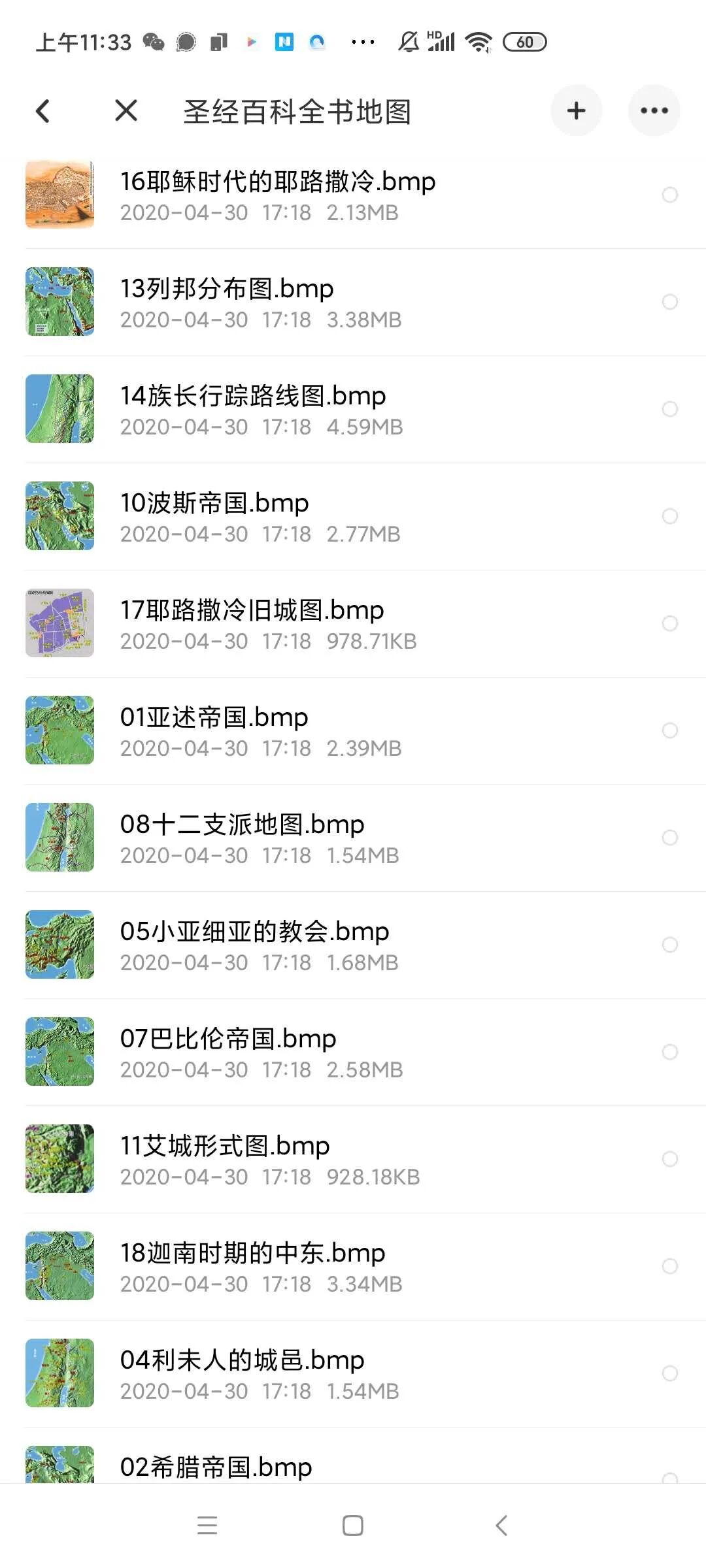The height and width of the screenshot is (1568, 706).
Task: Open recent apps from the navigation bar
Action: tap(207, 1526)
